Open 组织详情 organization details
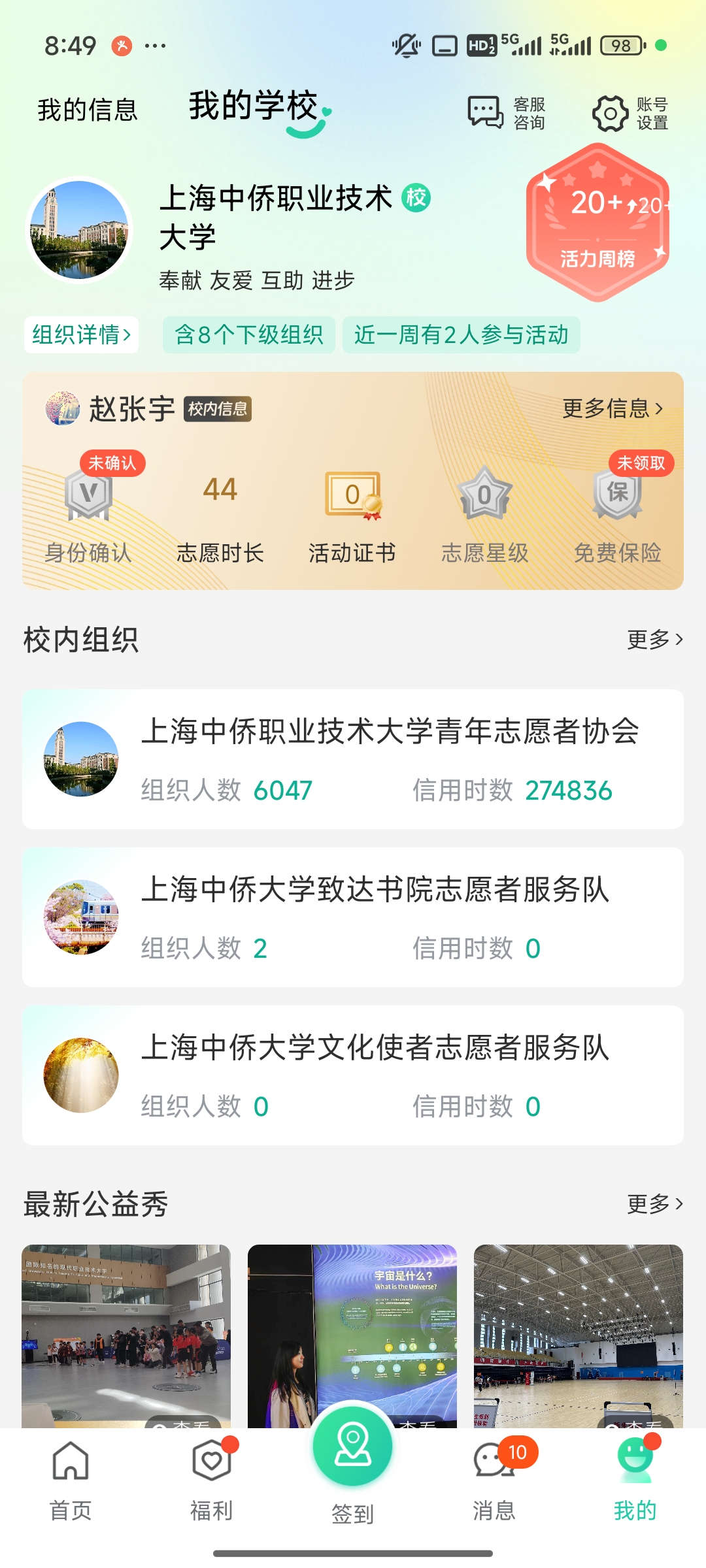The width and height of the screenshot is (706, 1568). 81,335
